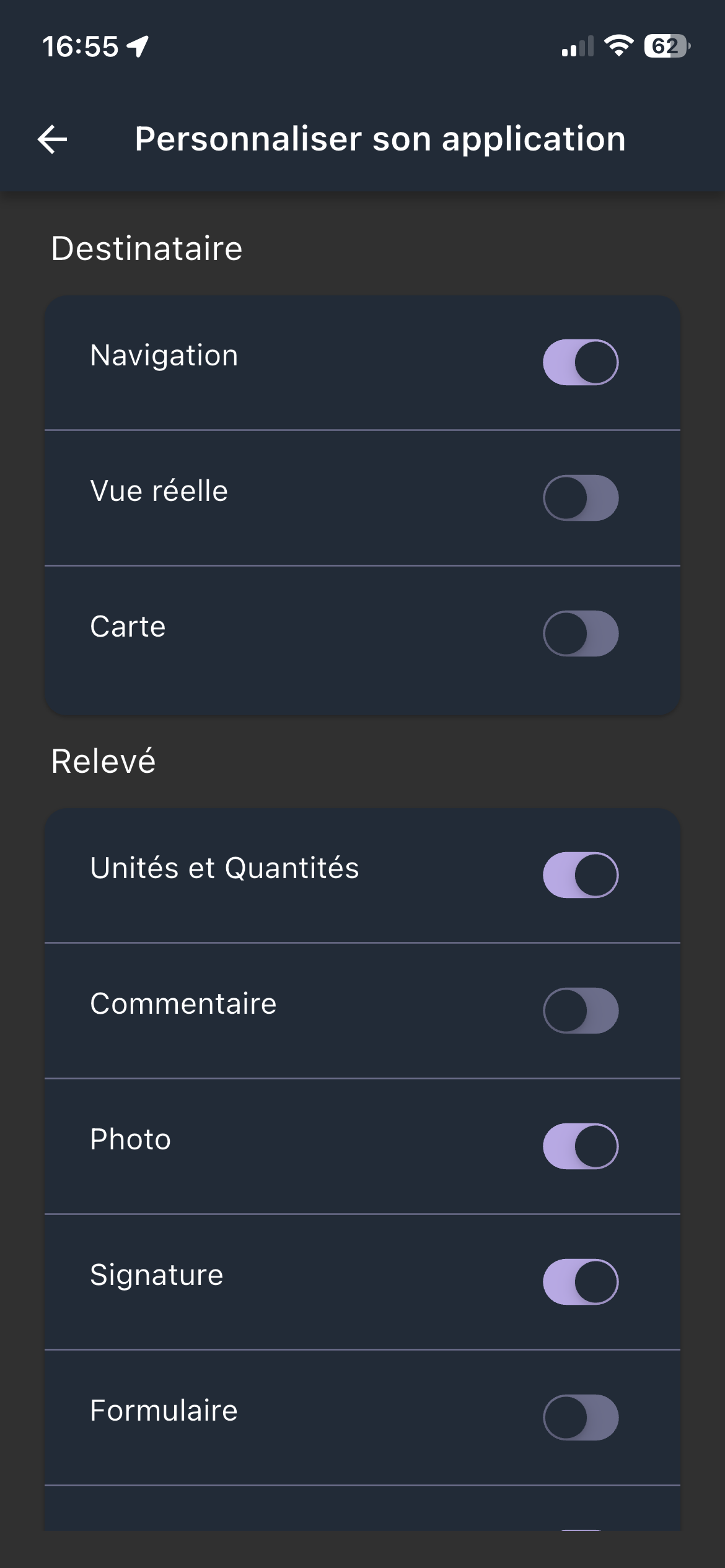725x1568 pixels.
Task: Go back using the top arrow
Action: tap(53, 139)
